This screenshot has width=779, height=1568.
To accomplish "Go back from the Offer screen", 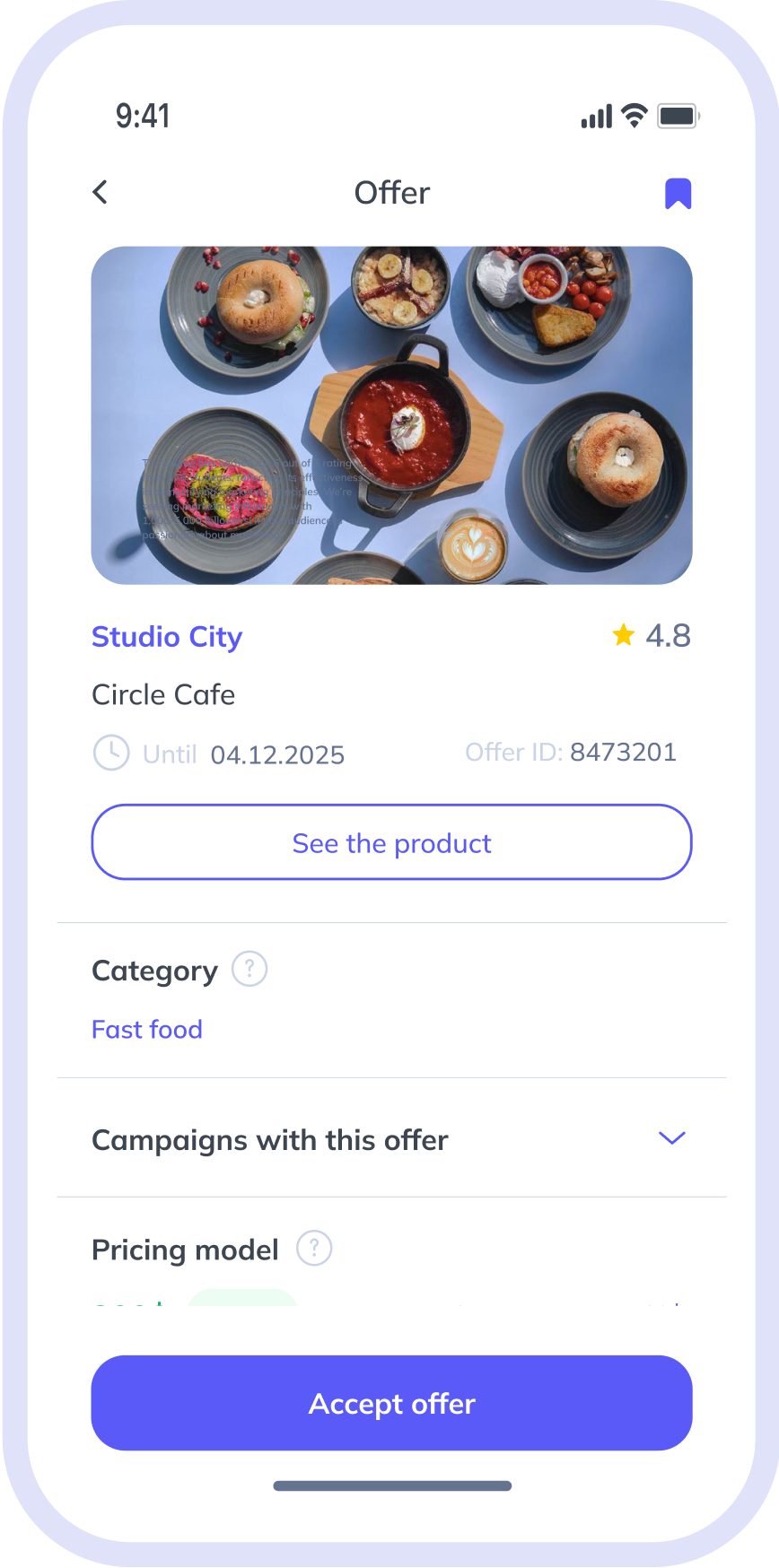I will tap(101, 192).
